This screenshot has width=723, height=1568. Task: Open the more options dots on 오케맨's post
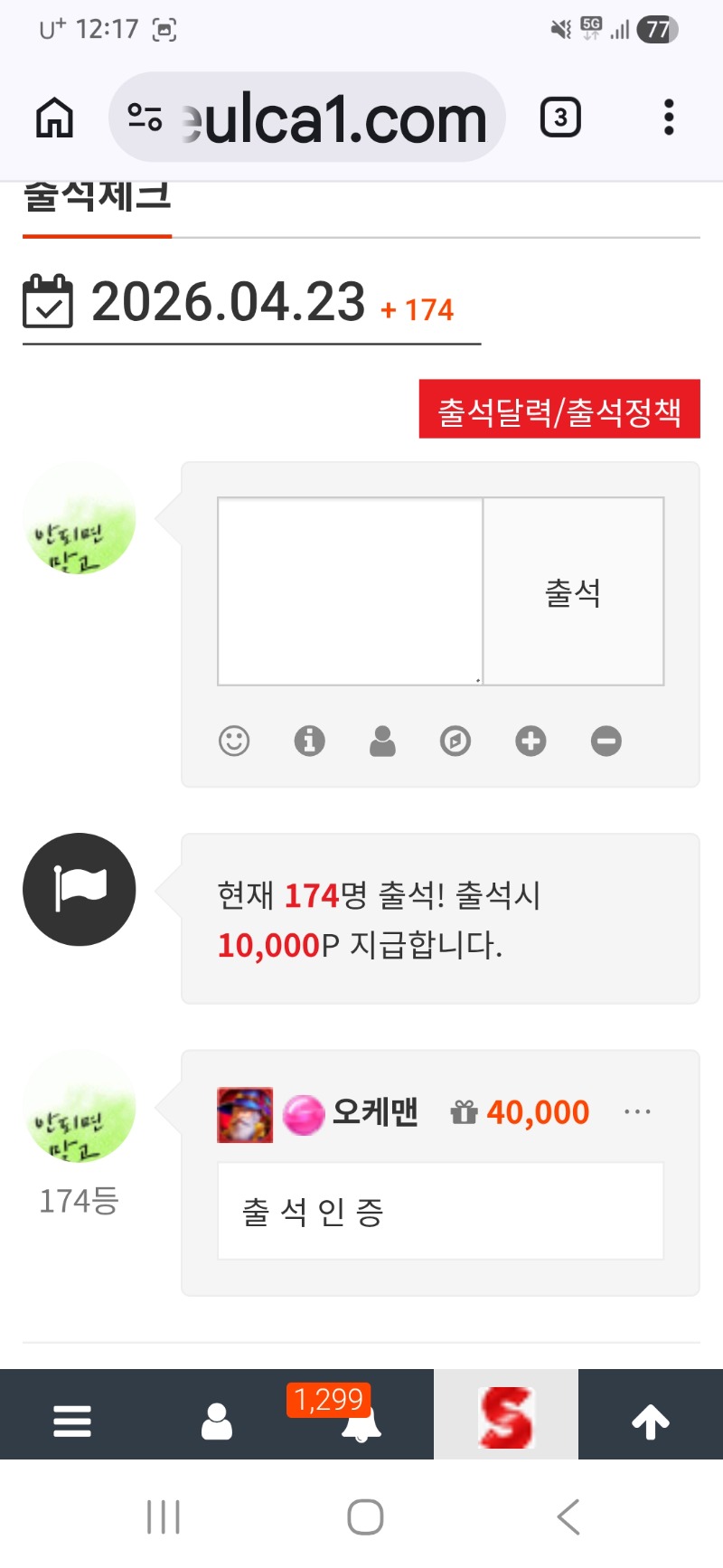(637, 1111)
